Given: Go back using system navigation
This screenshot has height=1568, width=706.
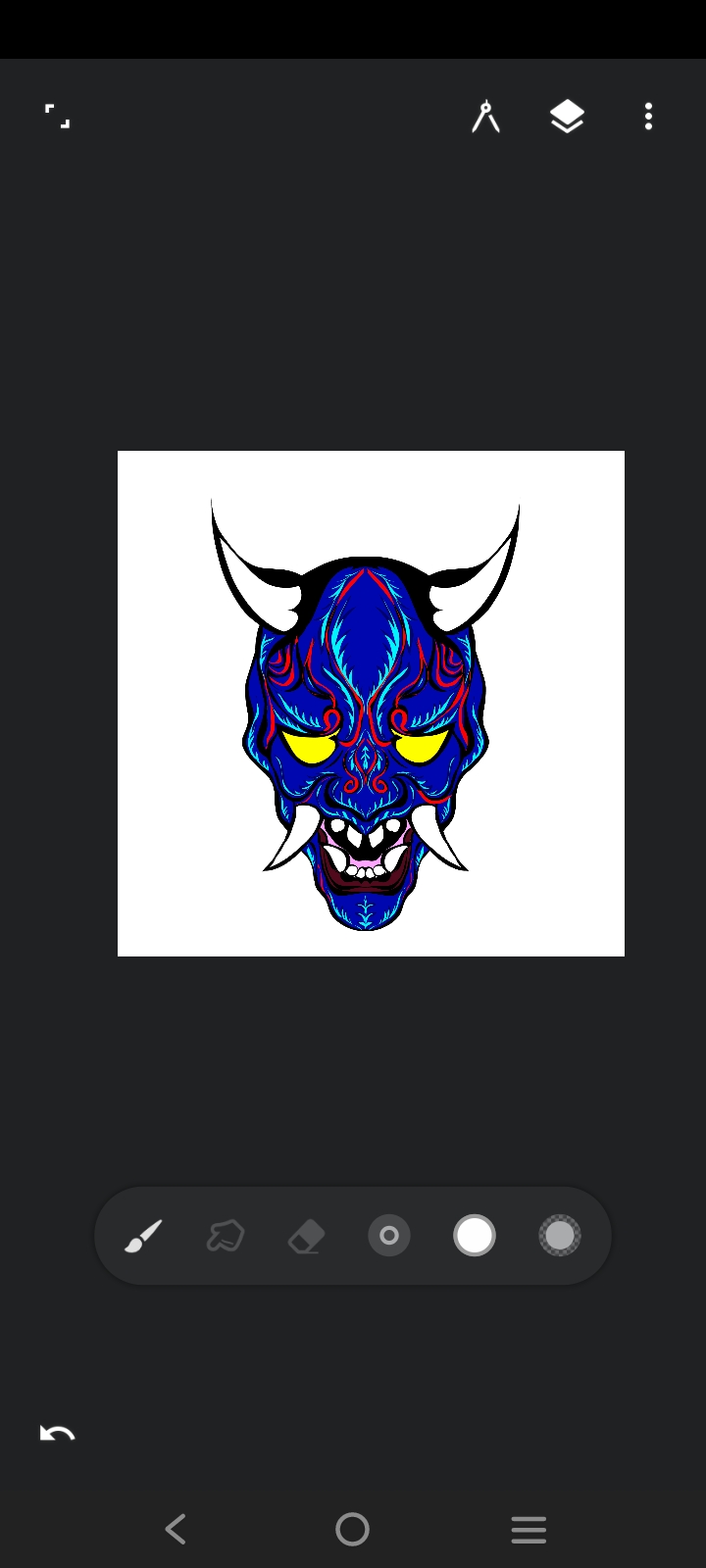Looking at the screenshot, I should pyautogui.click(x=176, y=1529).
